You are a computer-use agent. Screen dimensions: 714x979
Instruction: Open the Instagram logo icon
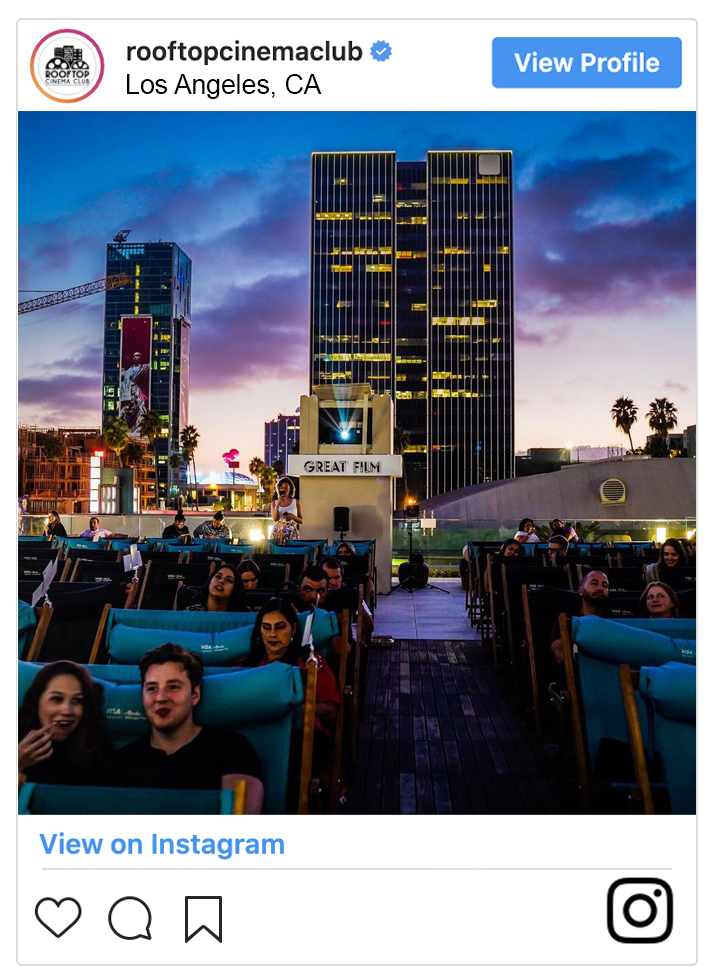point(639,911)
